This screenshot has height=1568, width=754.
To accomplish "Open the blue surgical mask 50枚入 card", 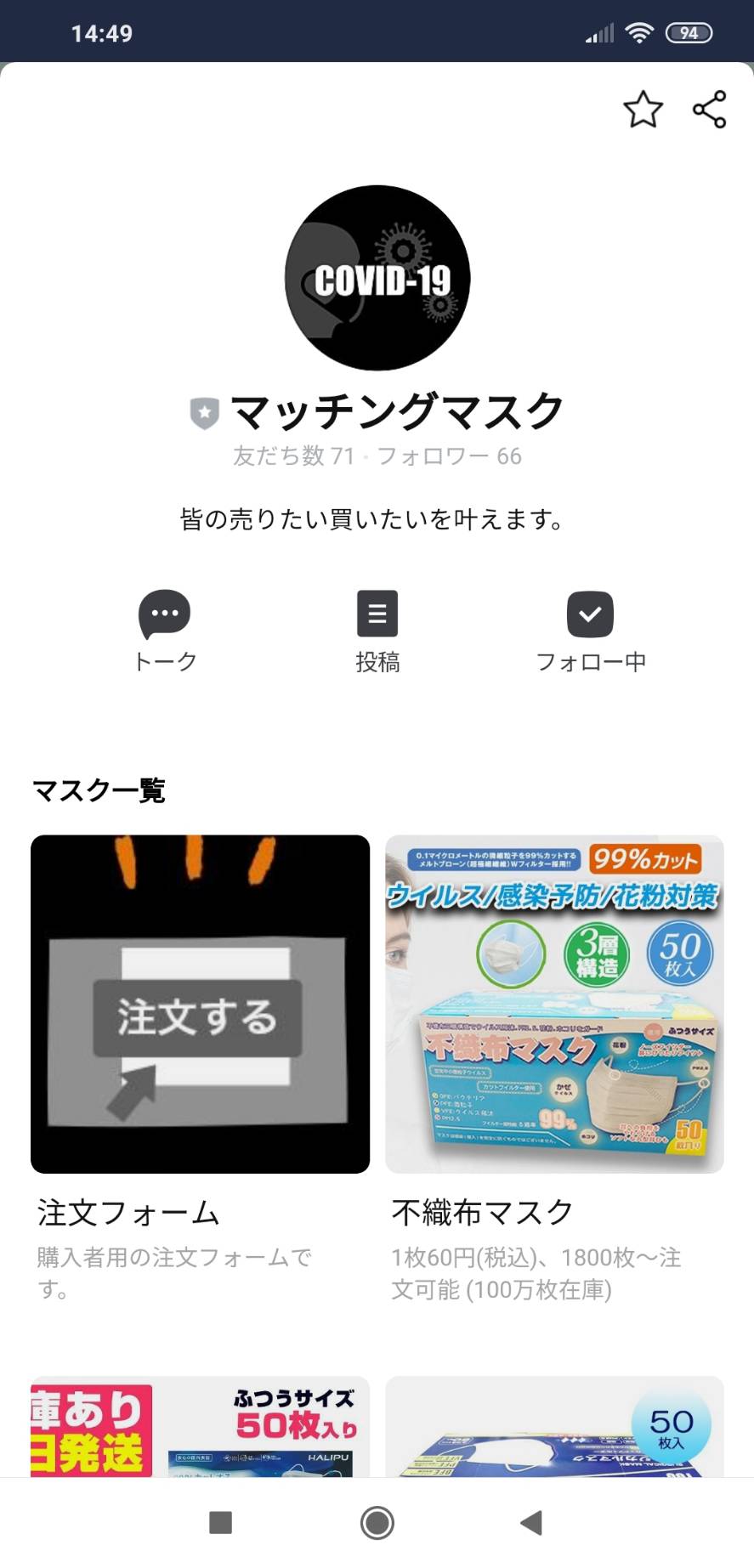I will [554, 1426].
